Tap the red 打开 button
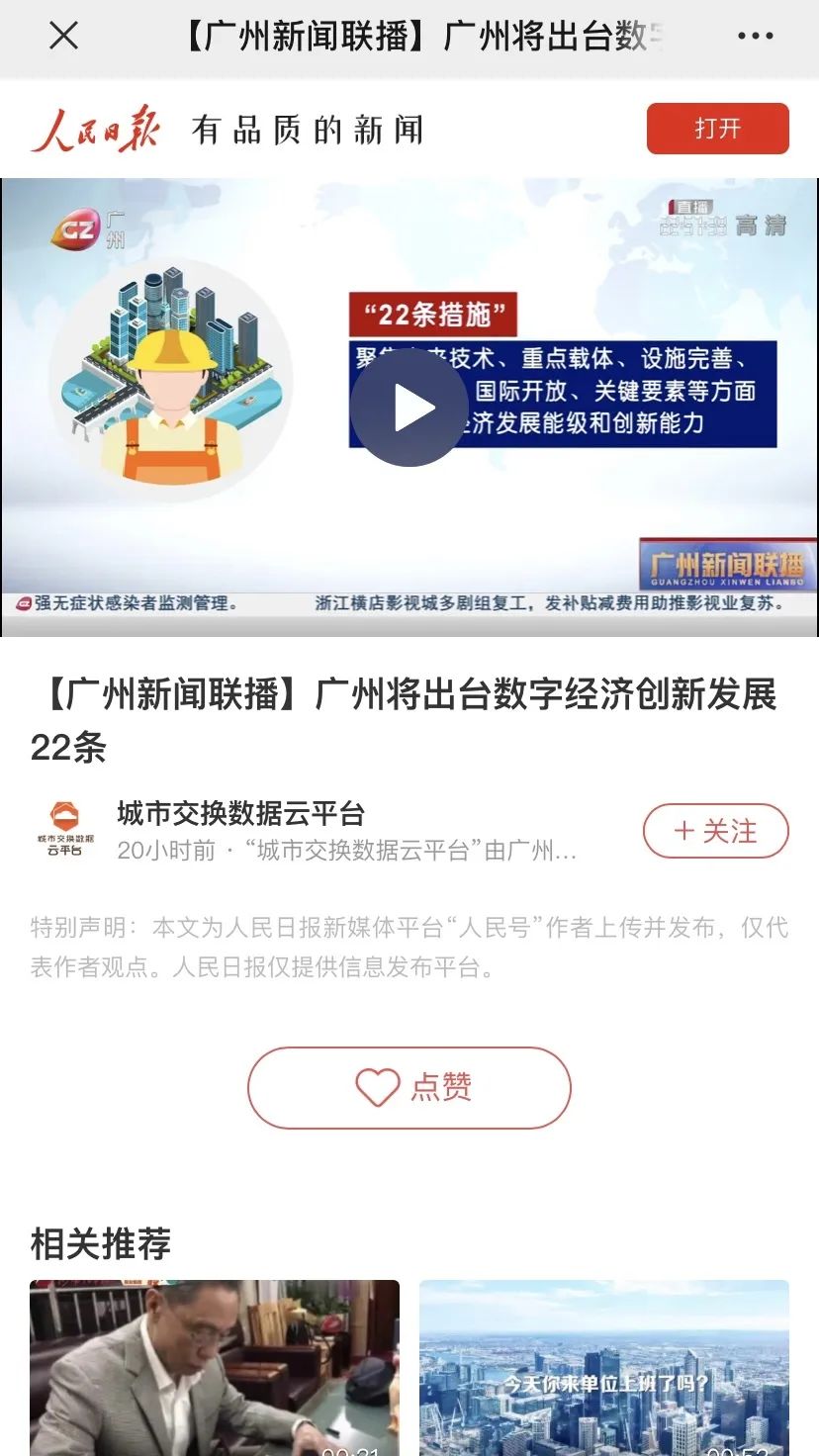The width and height of the screenshot is (819, 1456). click(x=717, y=129)
